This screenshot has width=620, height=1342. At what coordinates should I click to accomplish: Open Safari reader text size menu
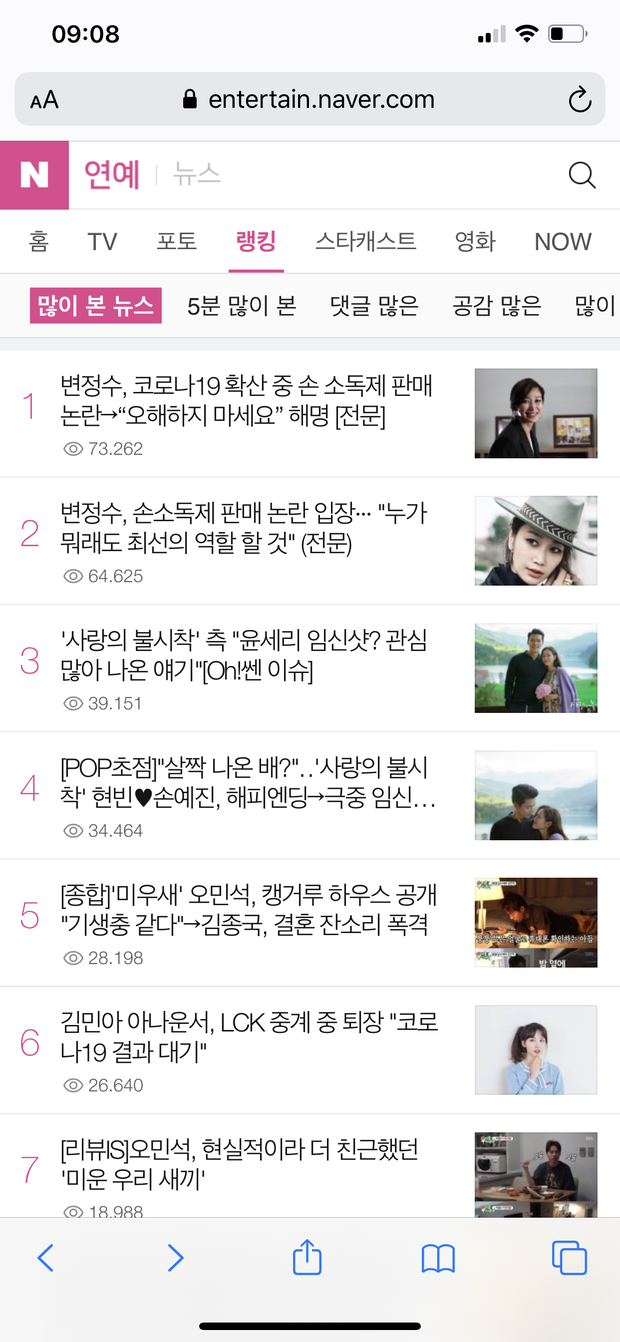(44, 100)
